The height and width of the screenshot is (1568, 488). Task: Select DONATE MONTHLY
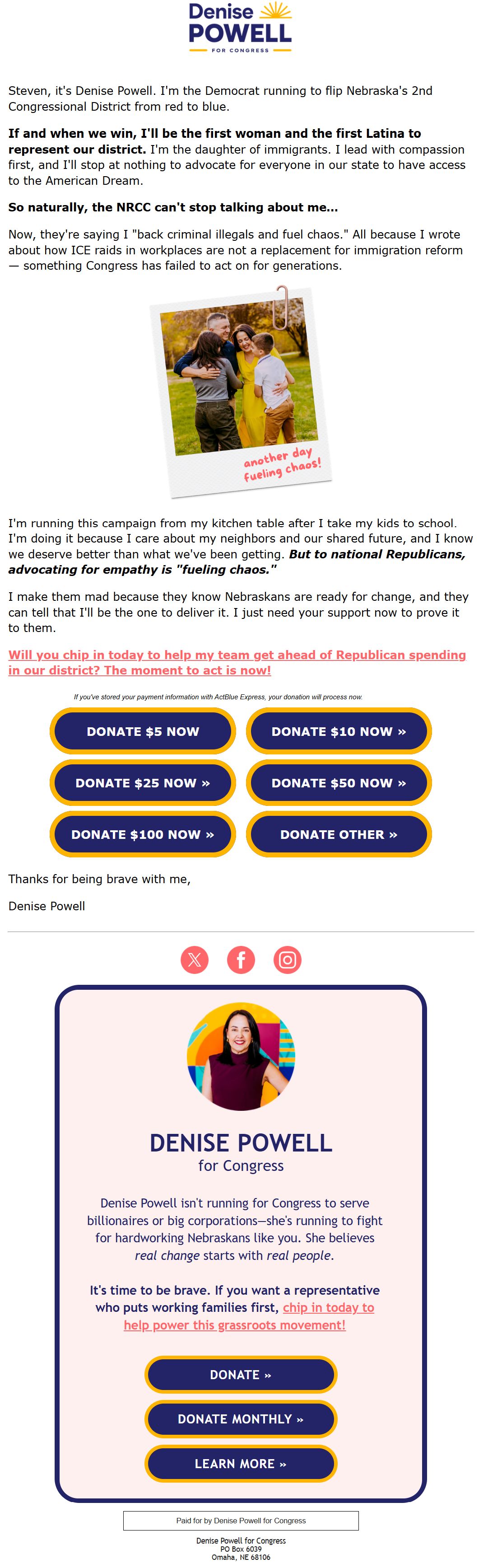tap(240, 1419)
